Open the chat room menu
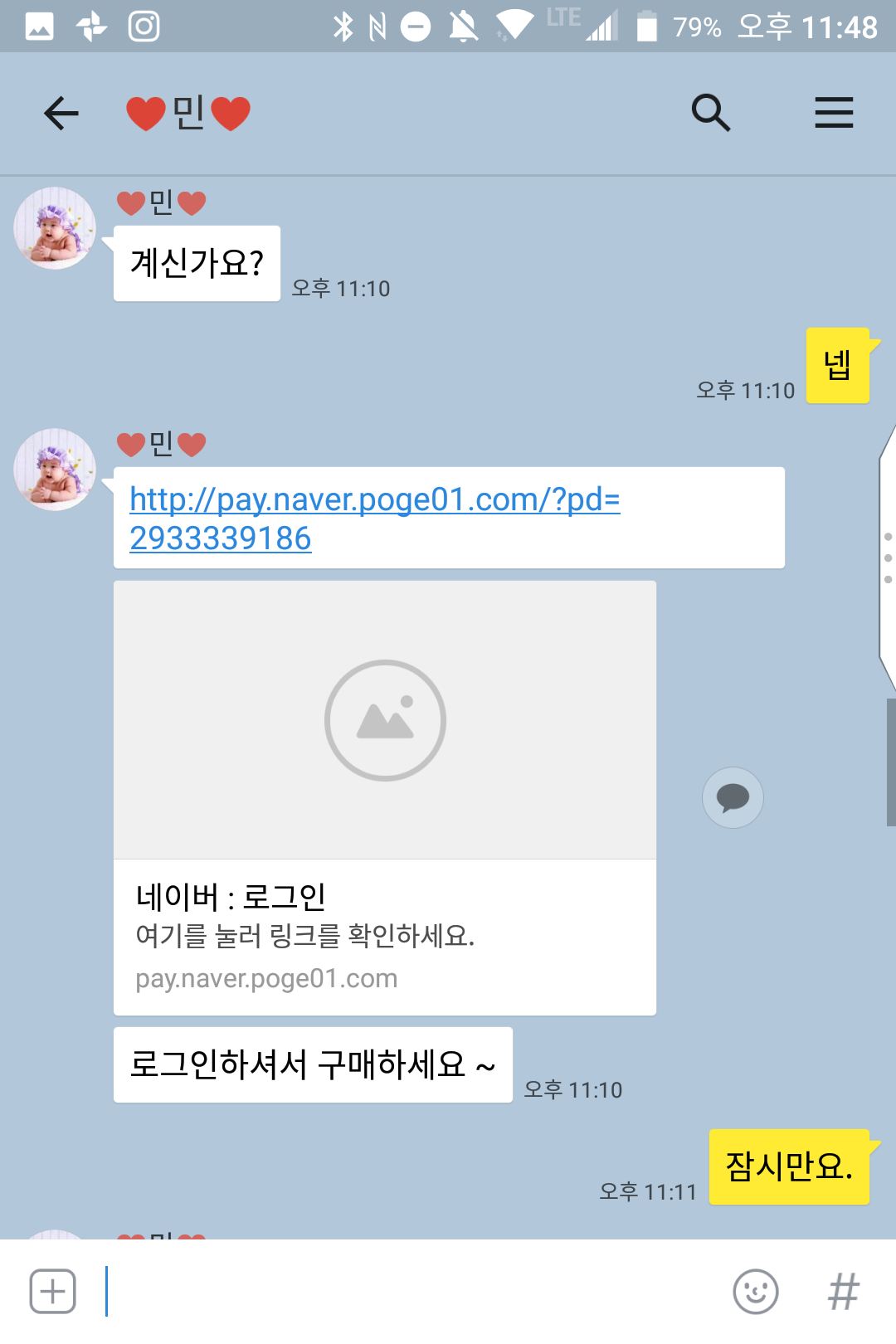Viewport: 896px width, 1344px height. pyautogui.click(x=833, y=113)
